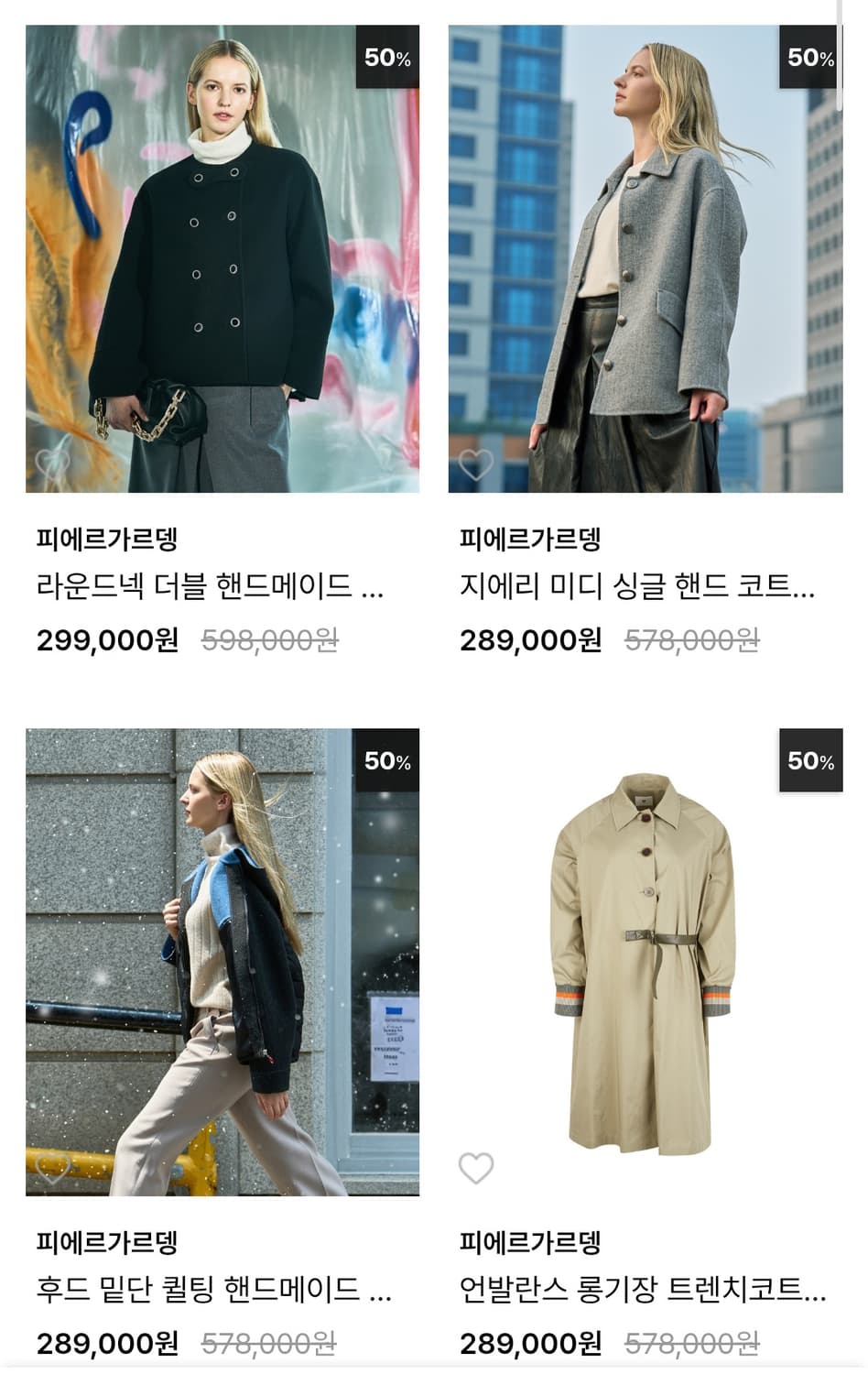Click the 50% badge on the trench coat product
This screenshot has width=868, height=1374.
coord(808,760)
